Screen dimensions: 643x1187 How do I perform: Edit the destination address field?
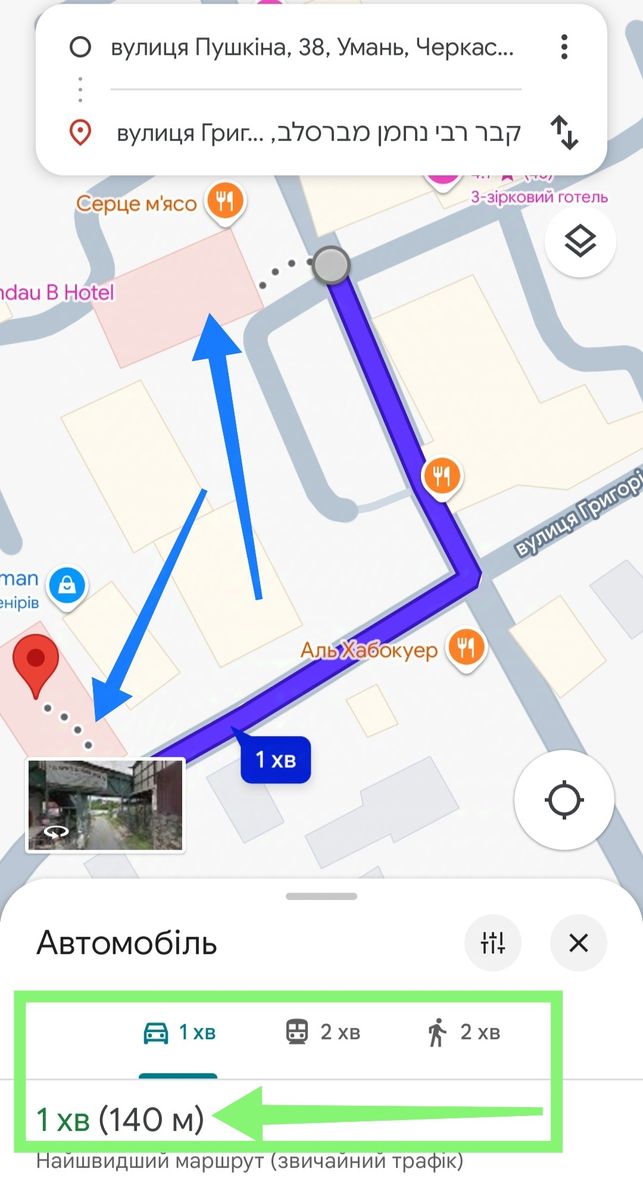(x=318, y=132)
